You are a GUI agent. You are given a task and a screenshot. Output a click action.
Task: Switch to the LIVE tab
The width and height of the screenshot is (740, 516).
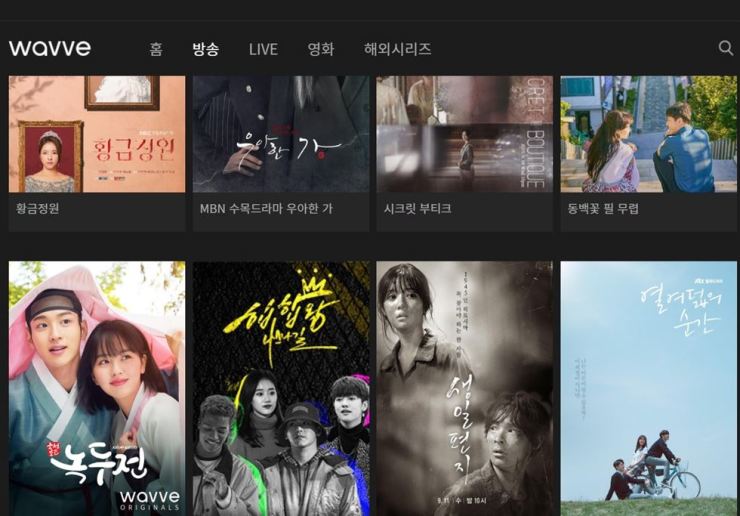click(x=263, y=49)
